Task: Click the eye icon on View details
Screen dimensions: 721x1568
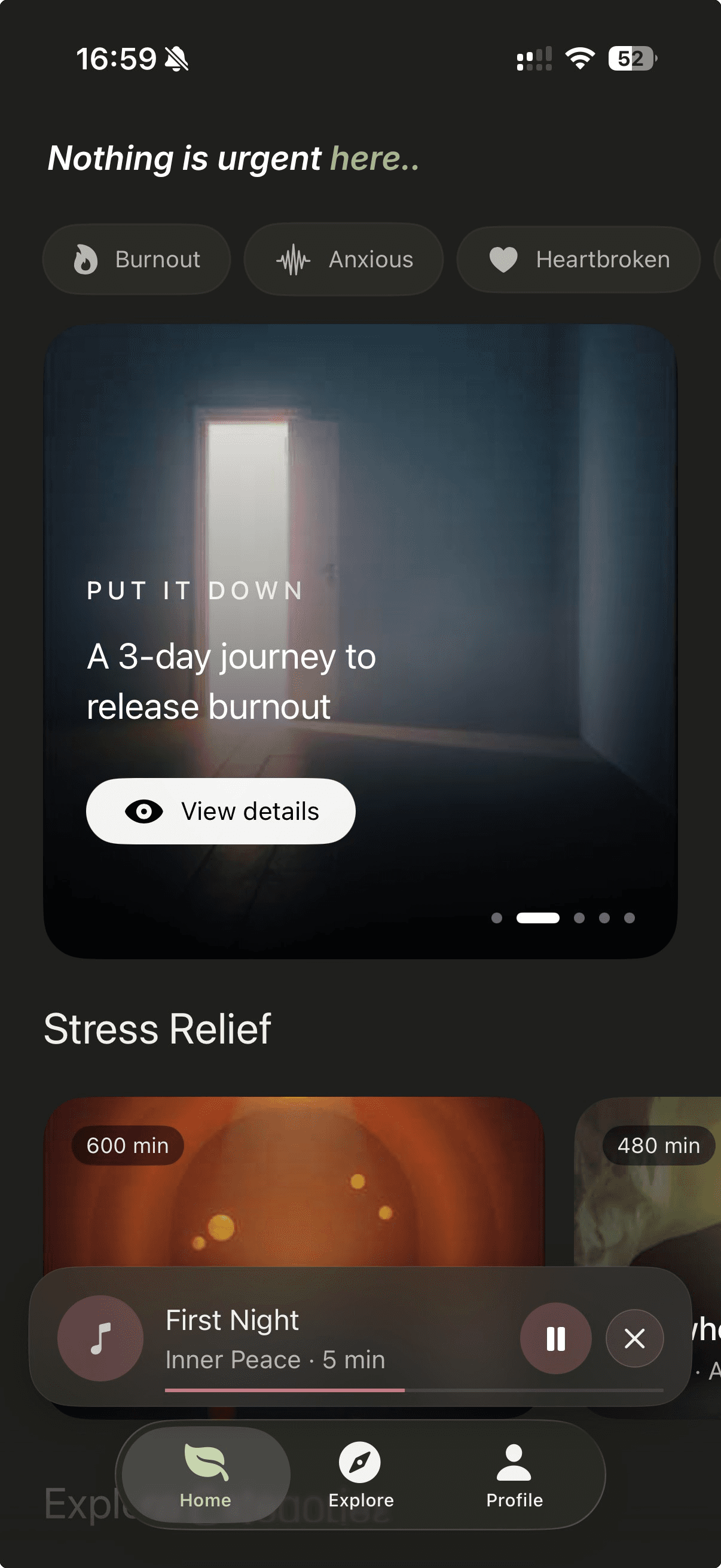Action: tap(143, 811)
